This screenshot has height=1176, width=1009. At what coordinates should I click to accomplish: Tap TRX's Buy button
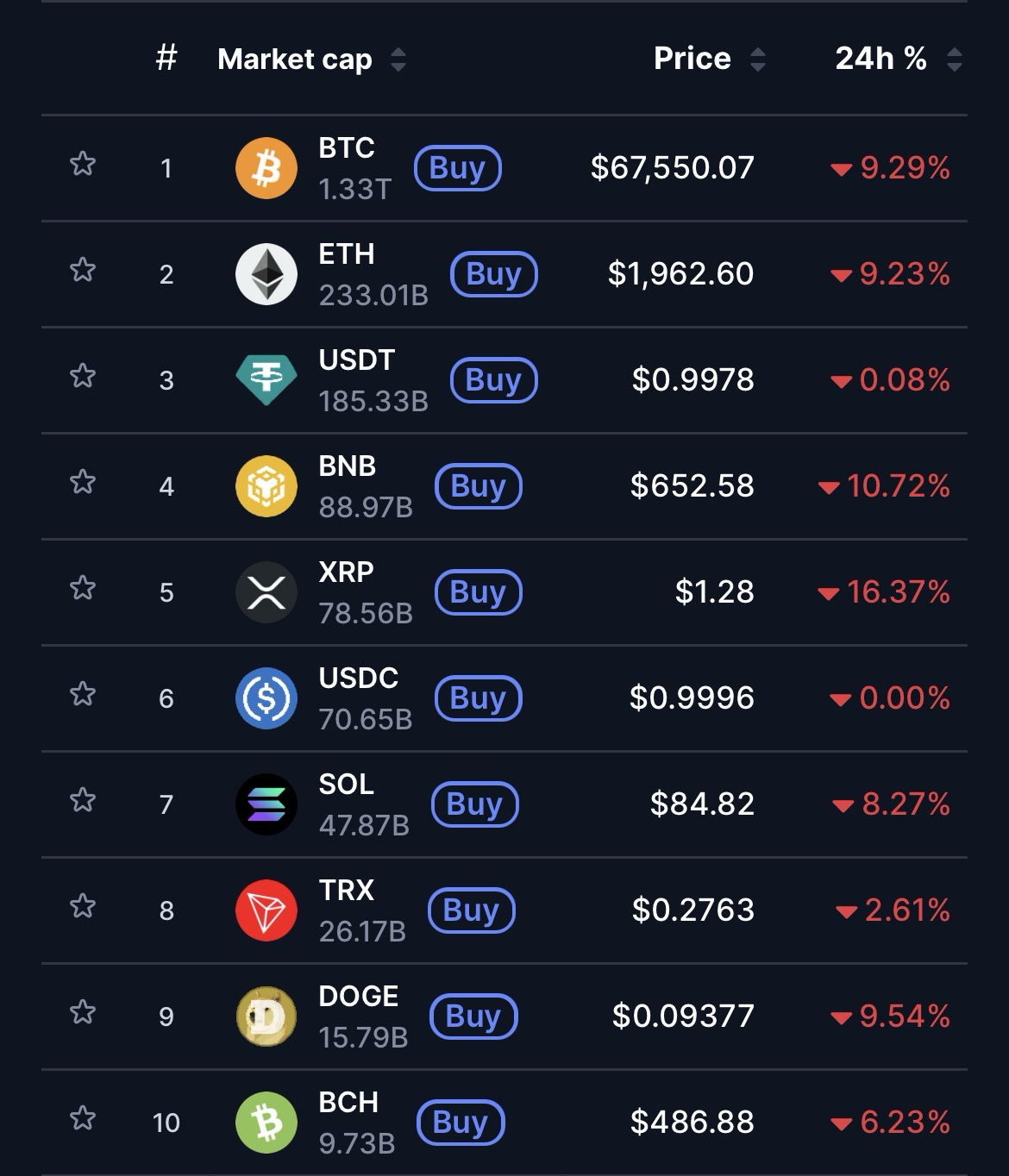(471, 910)
